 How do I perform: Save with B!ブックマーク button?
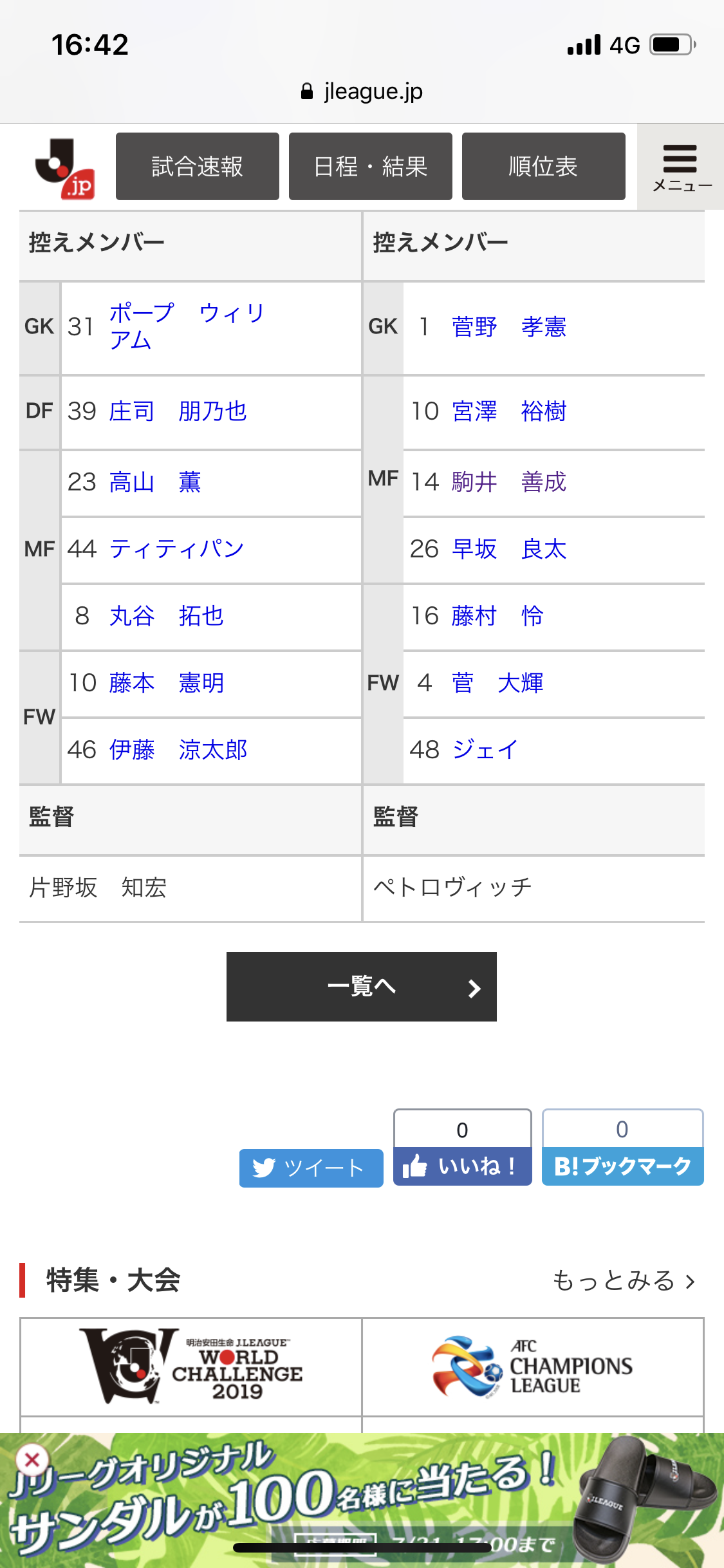(622, 1166)
